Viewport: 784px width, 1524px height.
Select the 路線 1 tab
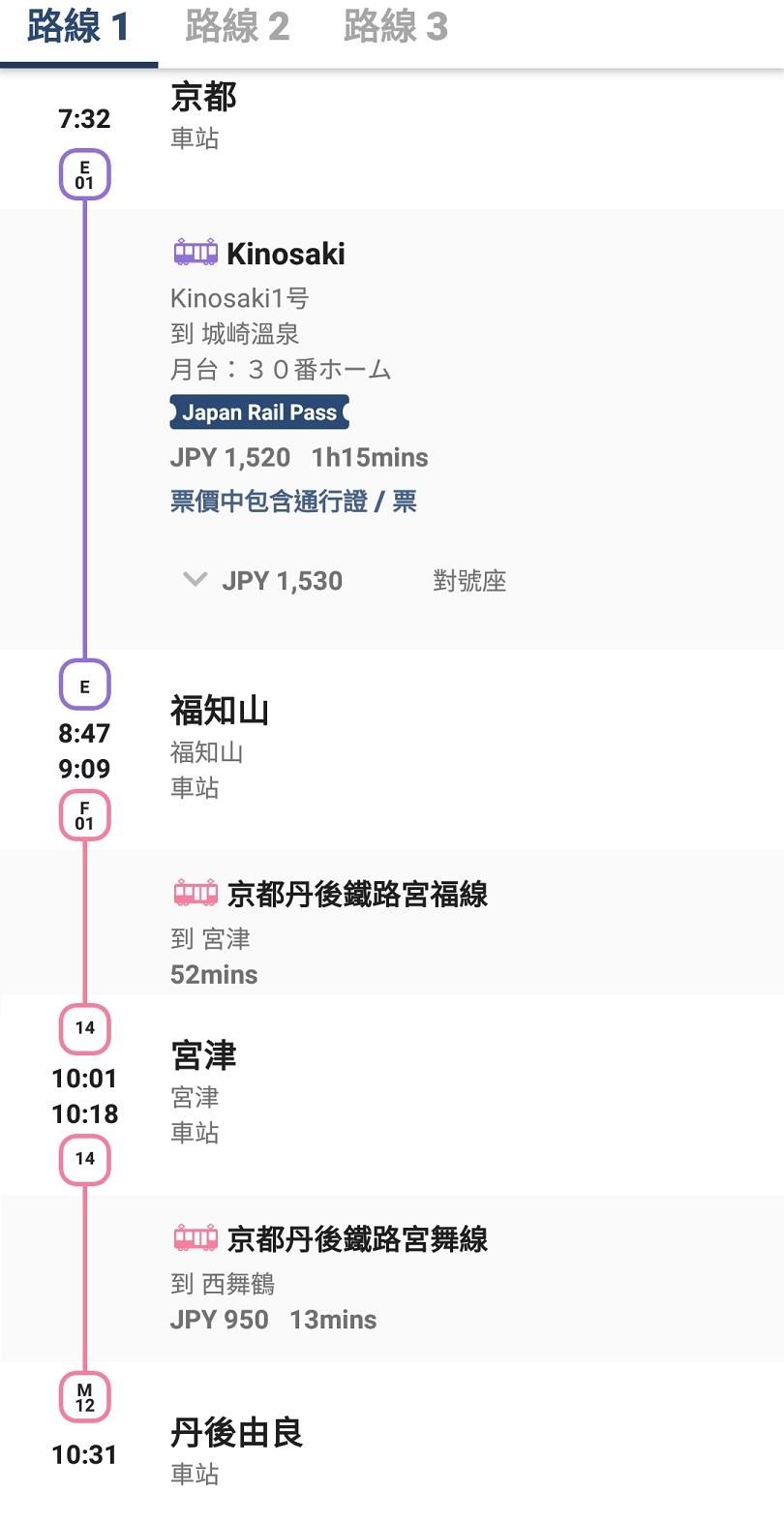(78, 28)
